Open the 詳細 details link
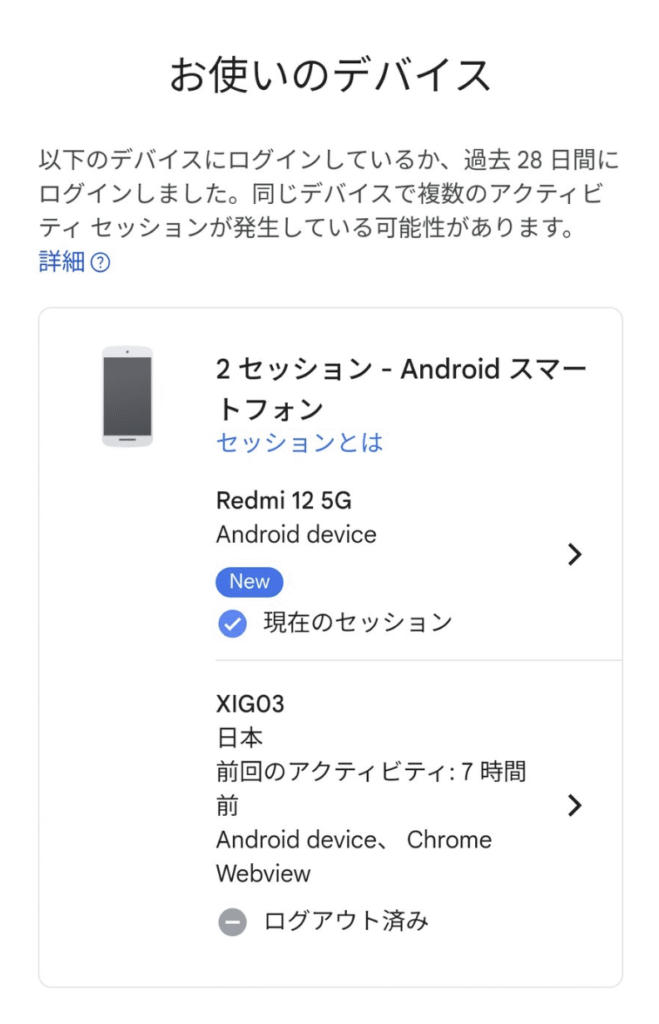The image size is (659, 1024). [x=62, y=262]
